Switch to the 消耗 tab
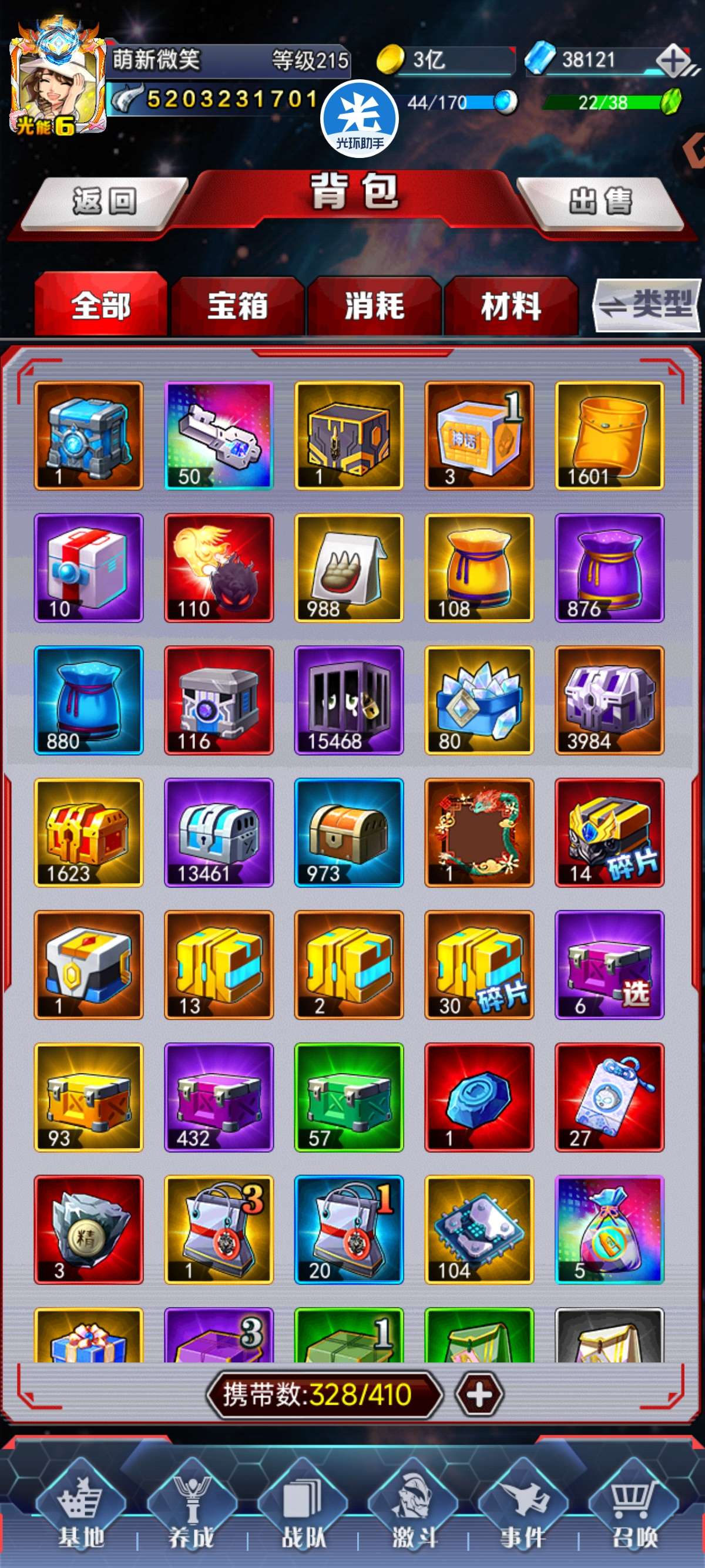 tap(374, 305)
